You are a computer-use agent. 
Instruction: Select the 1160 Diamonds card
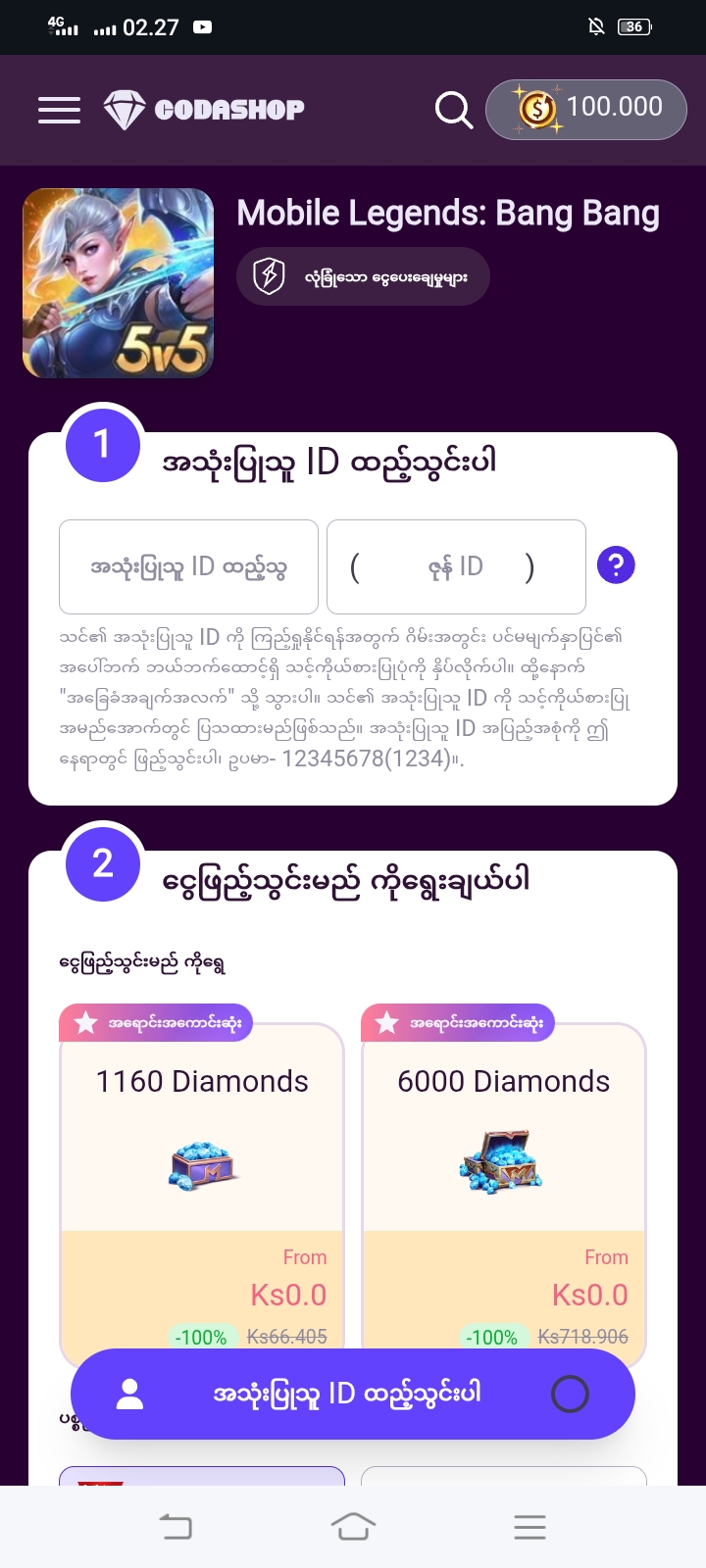pos(202,1176)
